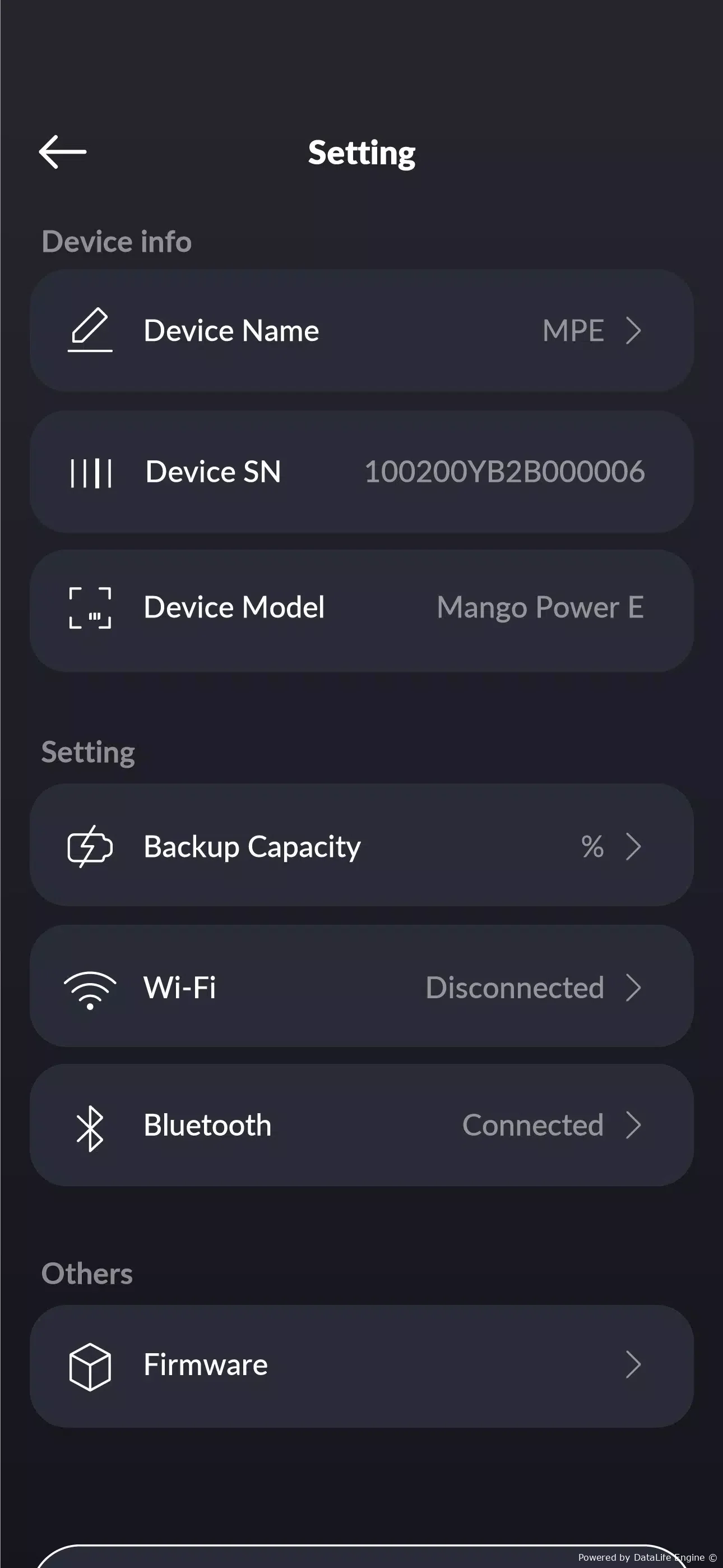Go back using the top arrow
Image resolution: width=723 pixels, height=1568 pixels.
pos(63,152)
